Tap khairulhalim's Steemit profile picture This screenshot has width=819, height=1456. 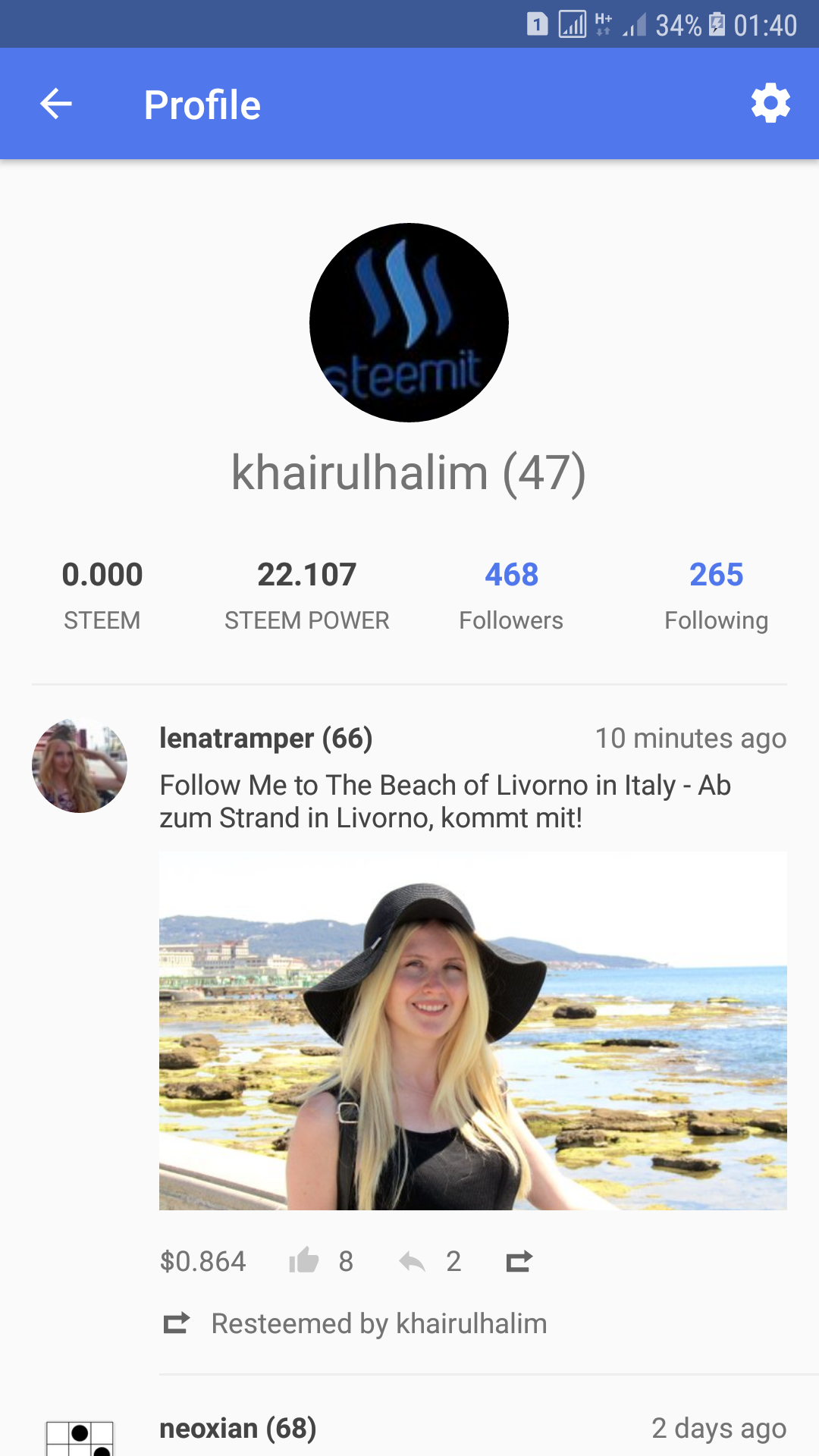coord(409,322)
